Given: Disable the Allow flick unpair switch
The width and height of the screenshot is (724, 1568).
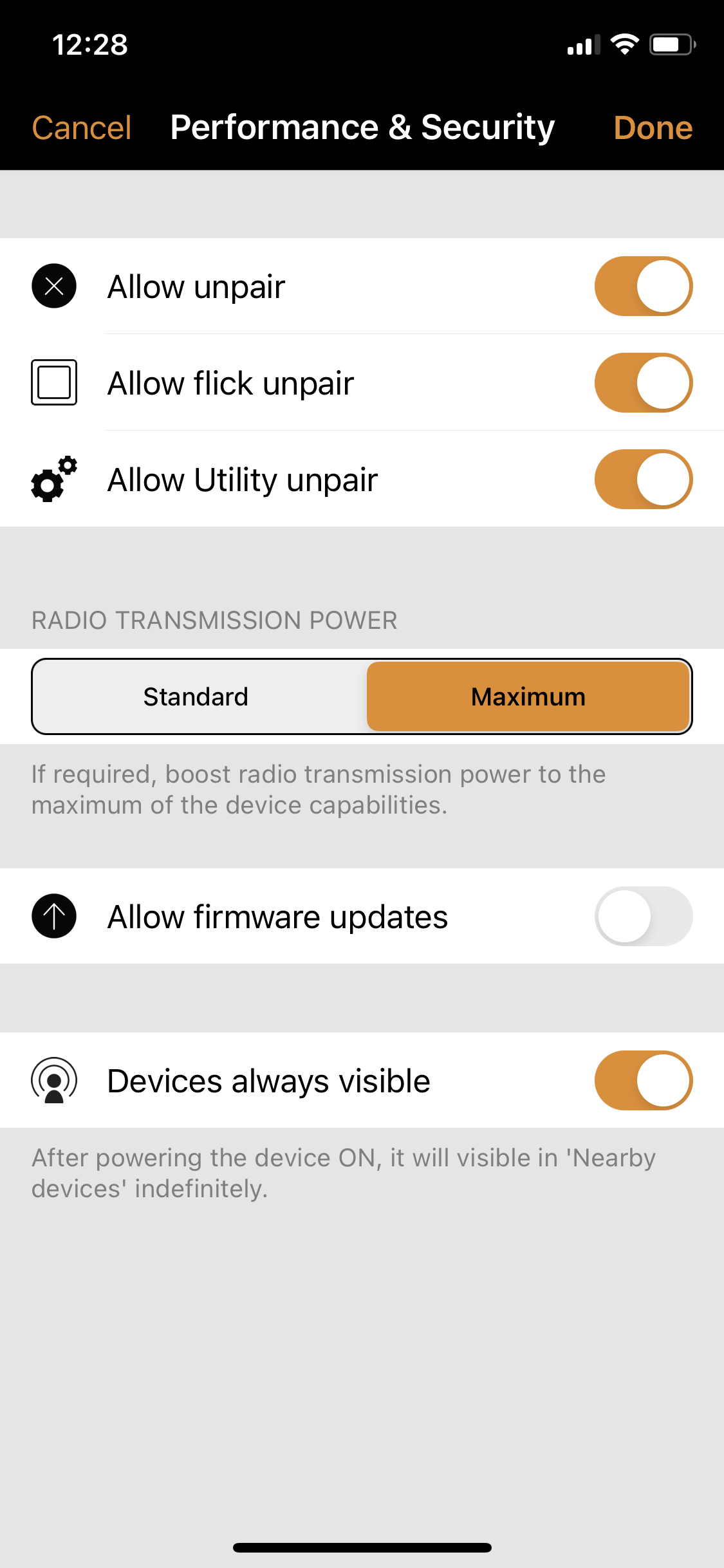Looking at the screenshot, I should [x=644, y=383].
